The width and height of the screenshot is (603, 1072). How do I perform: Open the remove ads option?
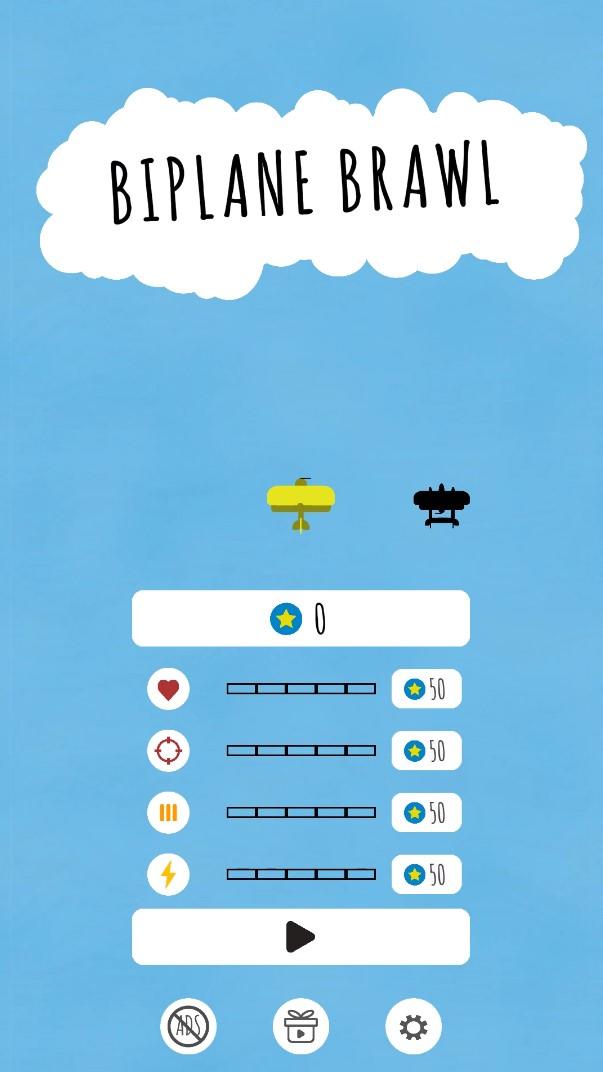[x=188, y=1026]
